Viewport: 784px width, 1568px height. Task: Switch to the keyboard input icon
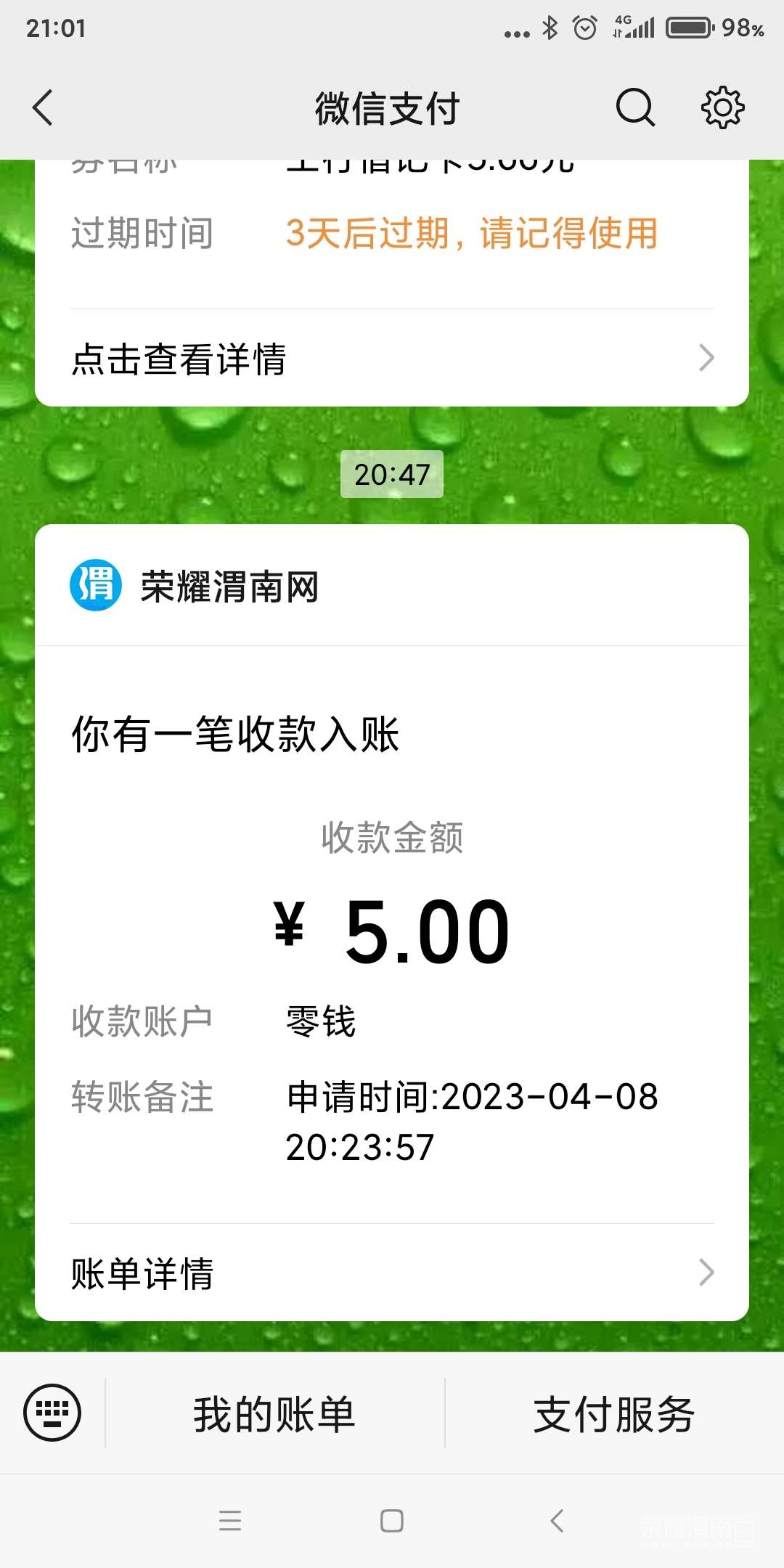(x=52, y=1413)
